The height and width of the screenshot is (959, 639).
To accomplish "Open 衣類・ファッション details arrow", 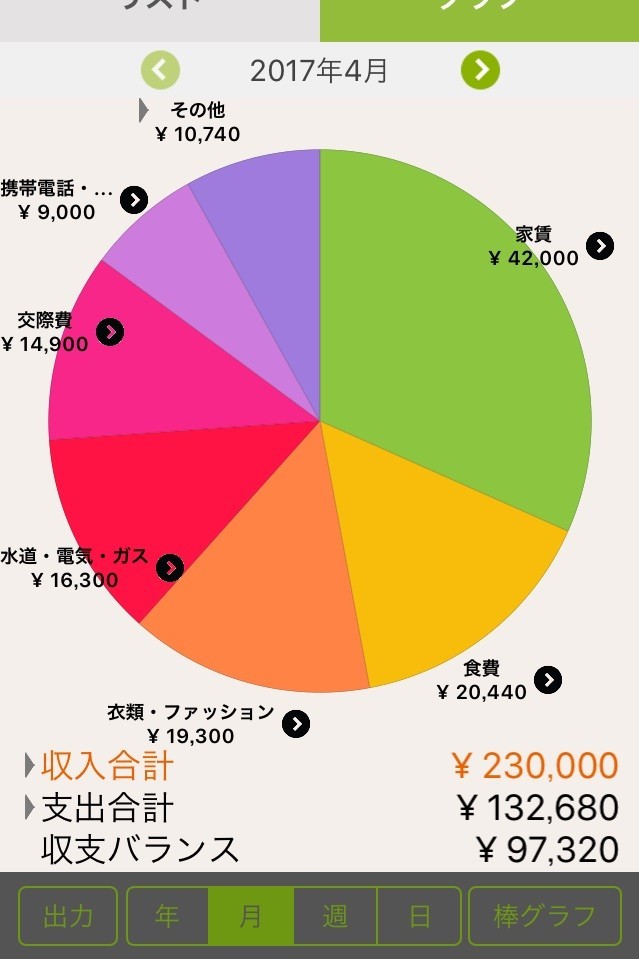I will click(x=296, y=724).
